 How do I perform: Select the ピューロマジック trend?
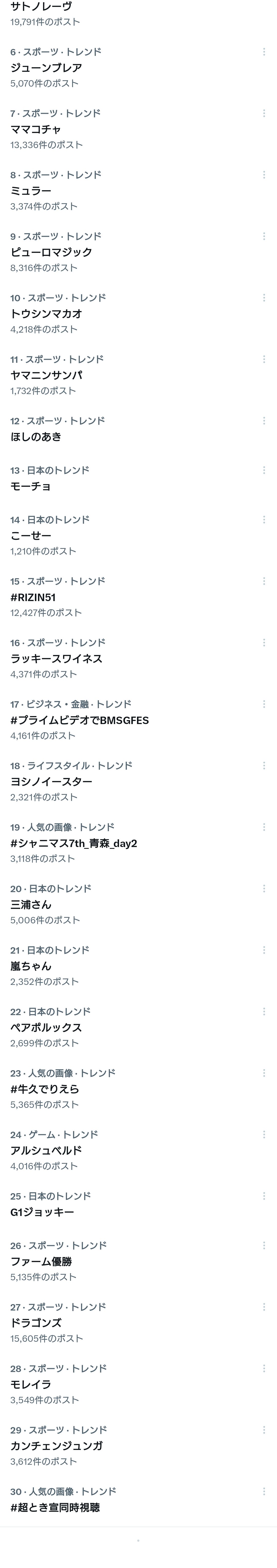pyautogui.click(x=138, y=252)
